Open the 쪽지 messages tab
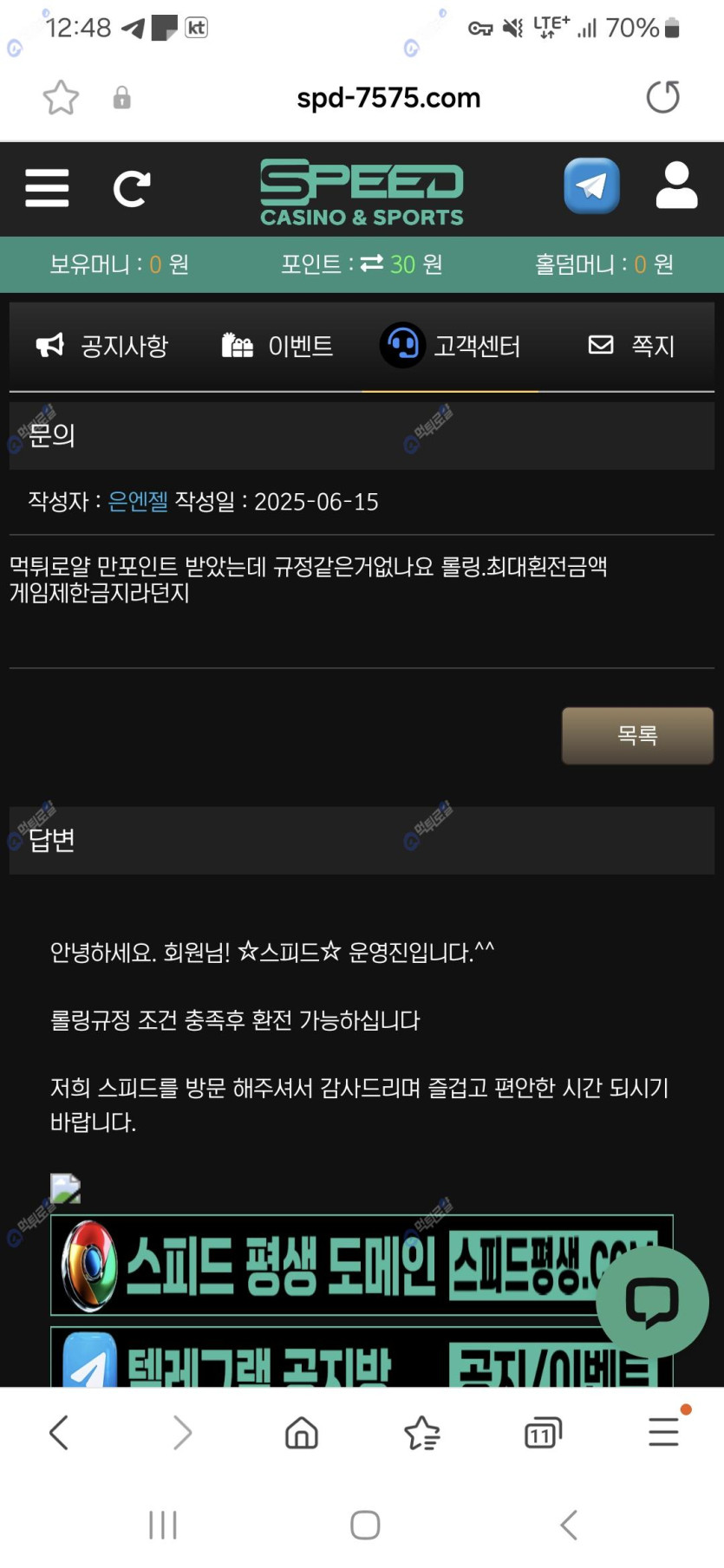This screenshot has width=724, height=1568. point(630,346)
